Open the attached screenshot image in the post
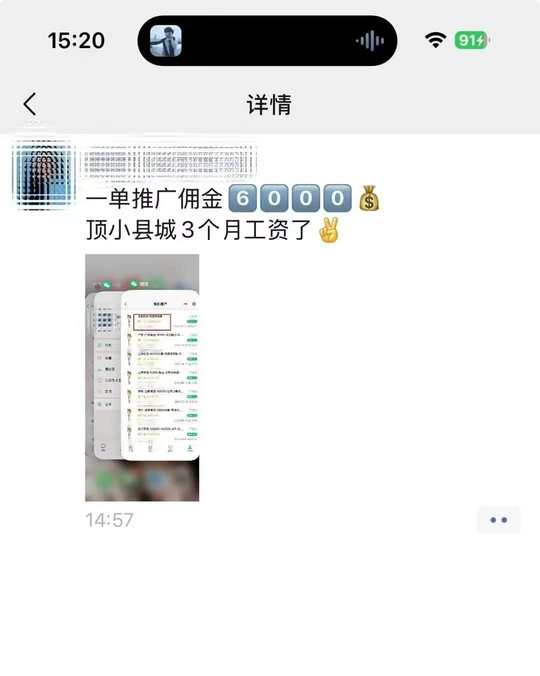Screen dimensions: 540x676 (142, 378)
